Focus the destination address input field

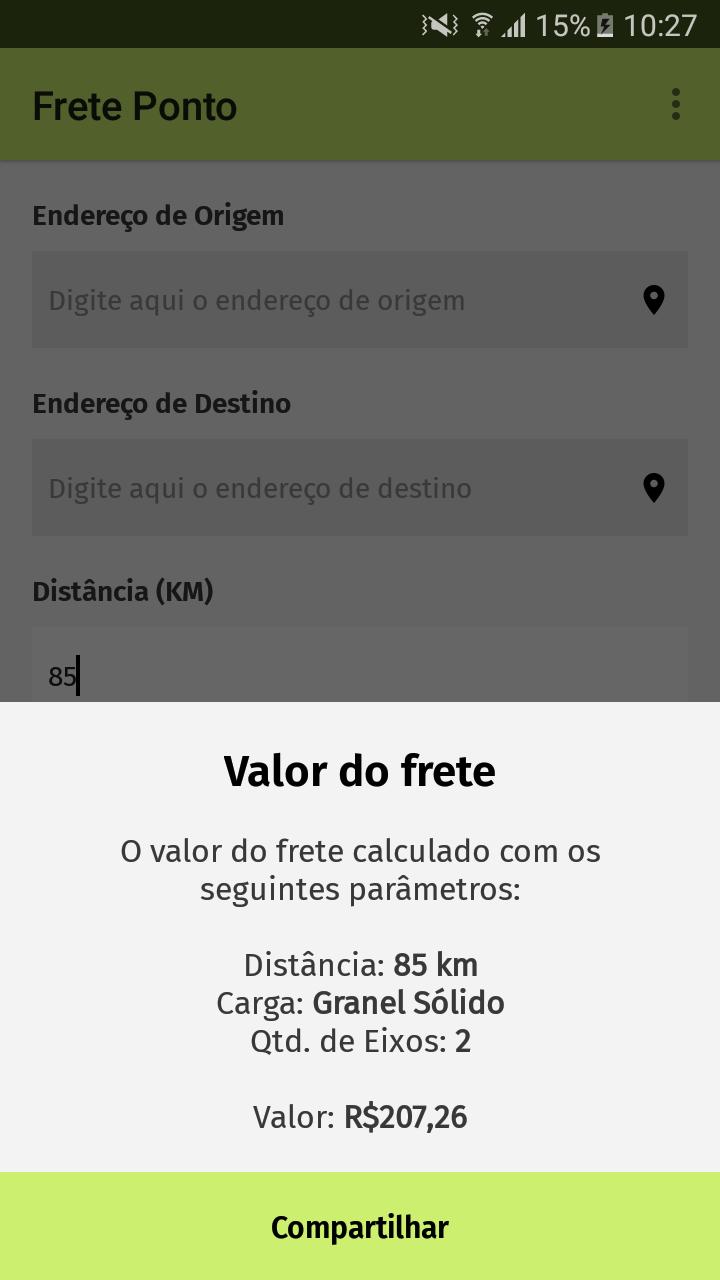tap(330, 488)
